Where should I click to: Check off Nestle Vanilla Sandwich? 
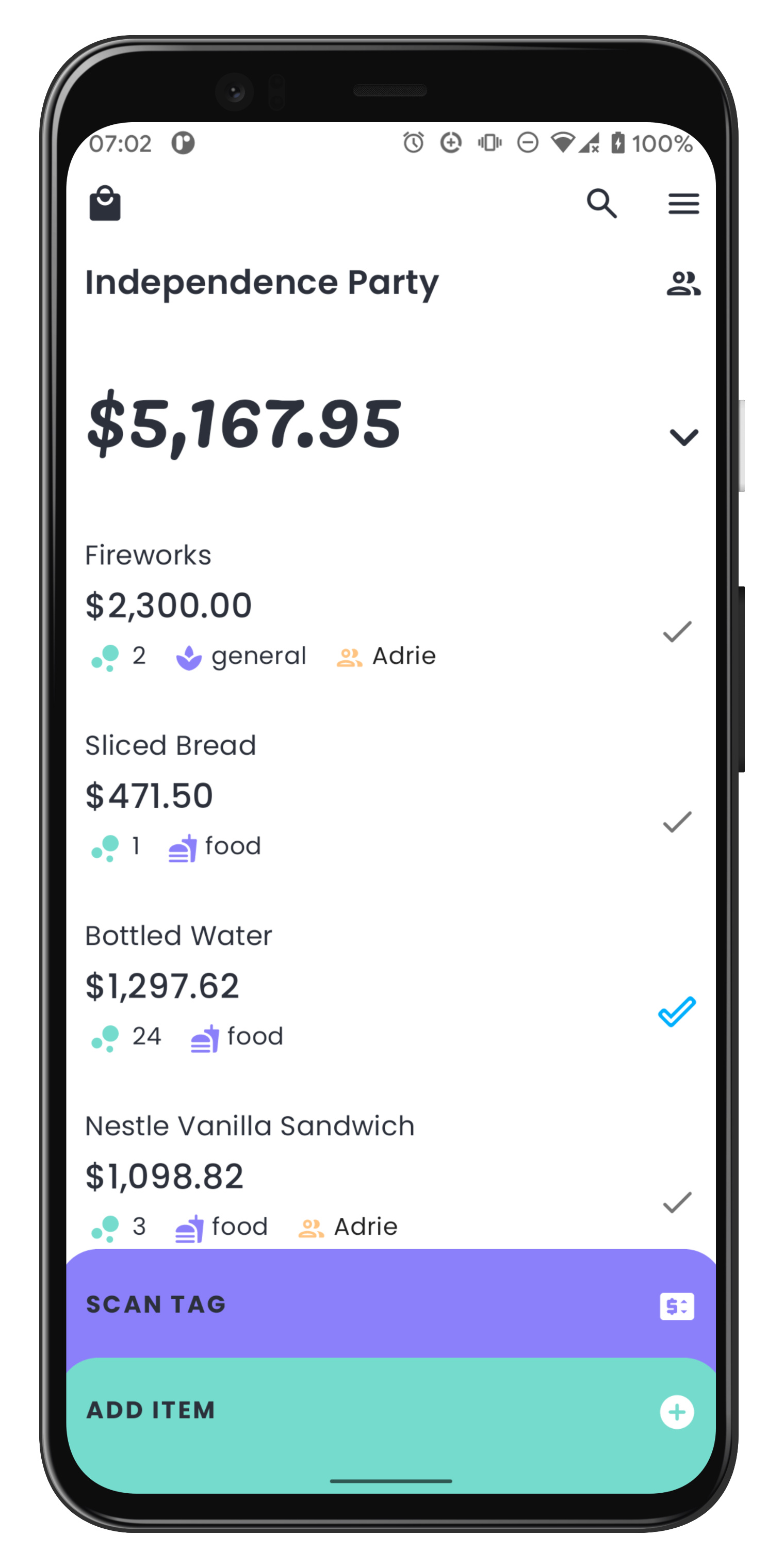click(x=677, y=1202)
